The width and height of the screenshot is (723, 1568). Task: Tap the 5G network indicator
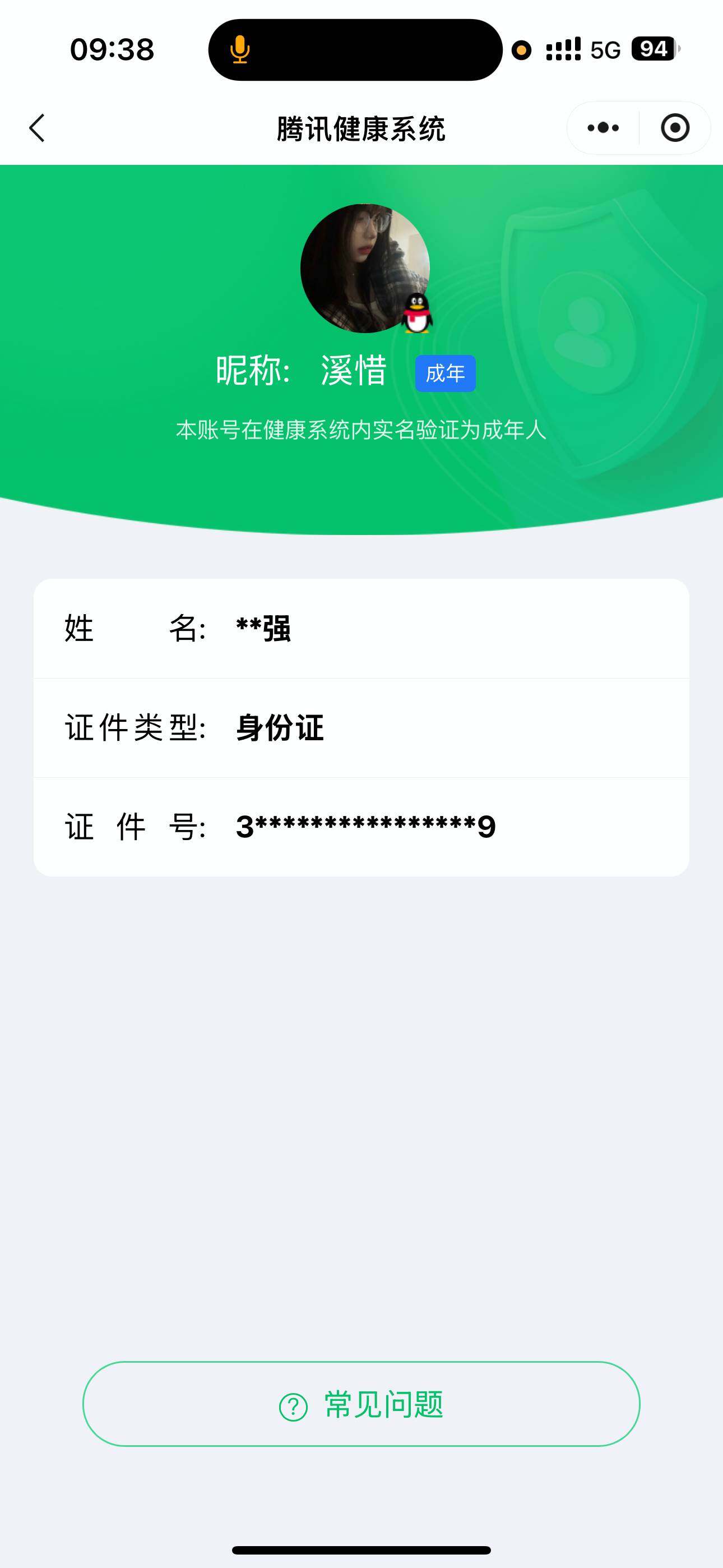point(605,49)
